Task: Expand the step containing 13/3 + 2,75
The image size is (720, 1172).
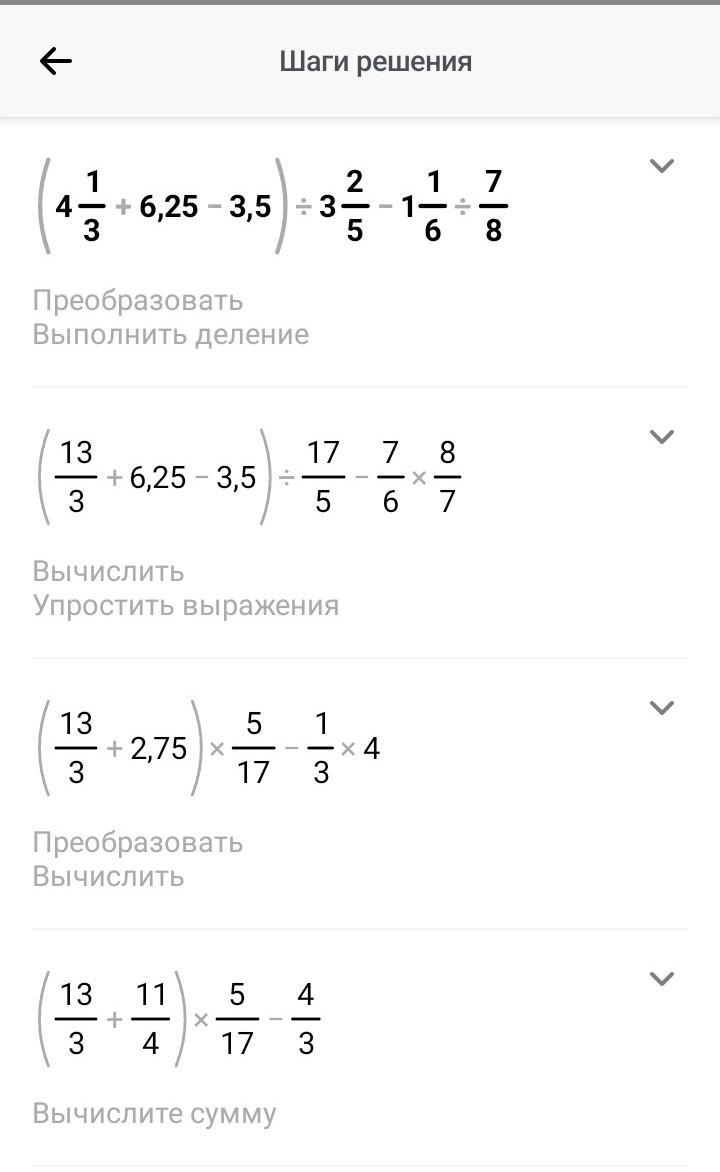Action: coord(661,708)
